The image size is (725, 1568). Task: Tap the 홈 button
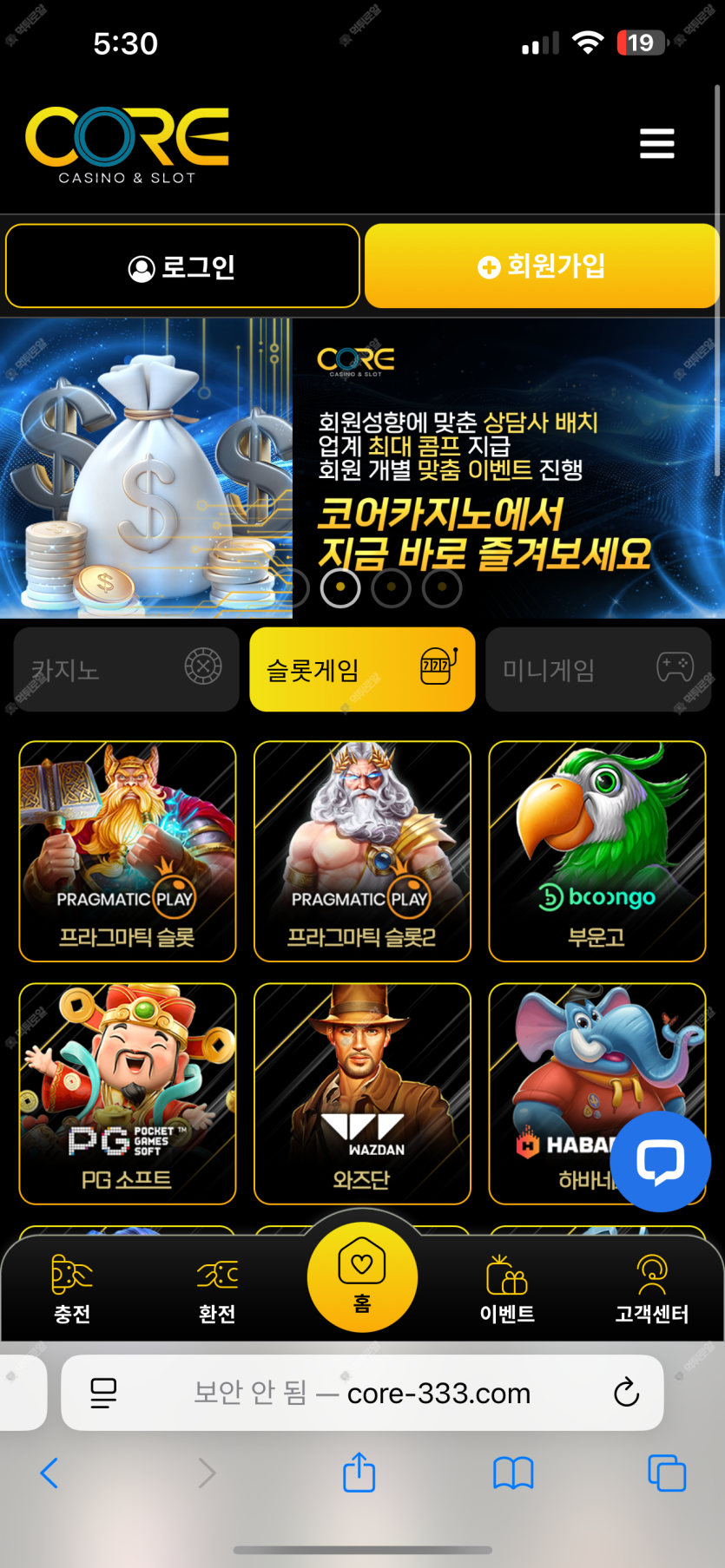362,1277
